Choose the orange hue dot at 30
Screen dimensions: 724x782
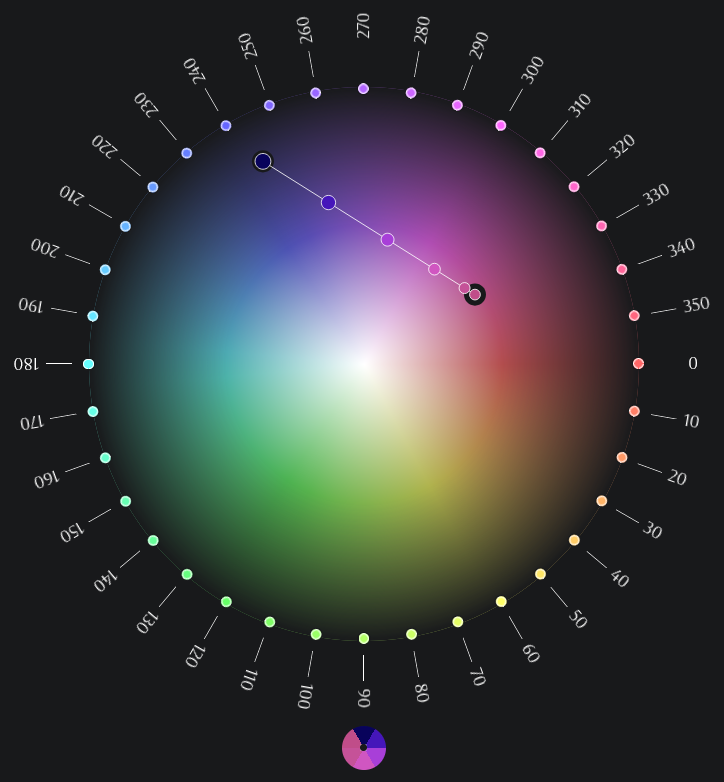point(601,501)
